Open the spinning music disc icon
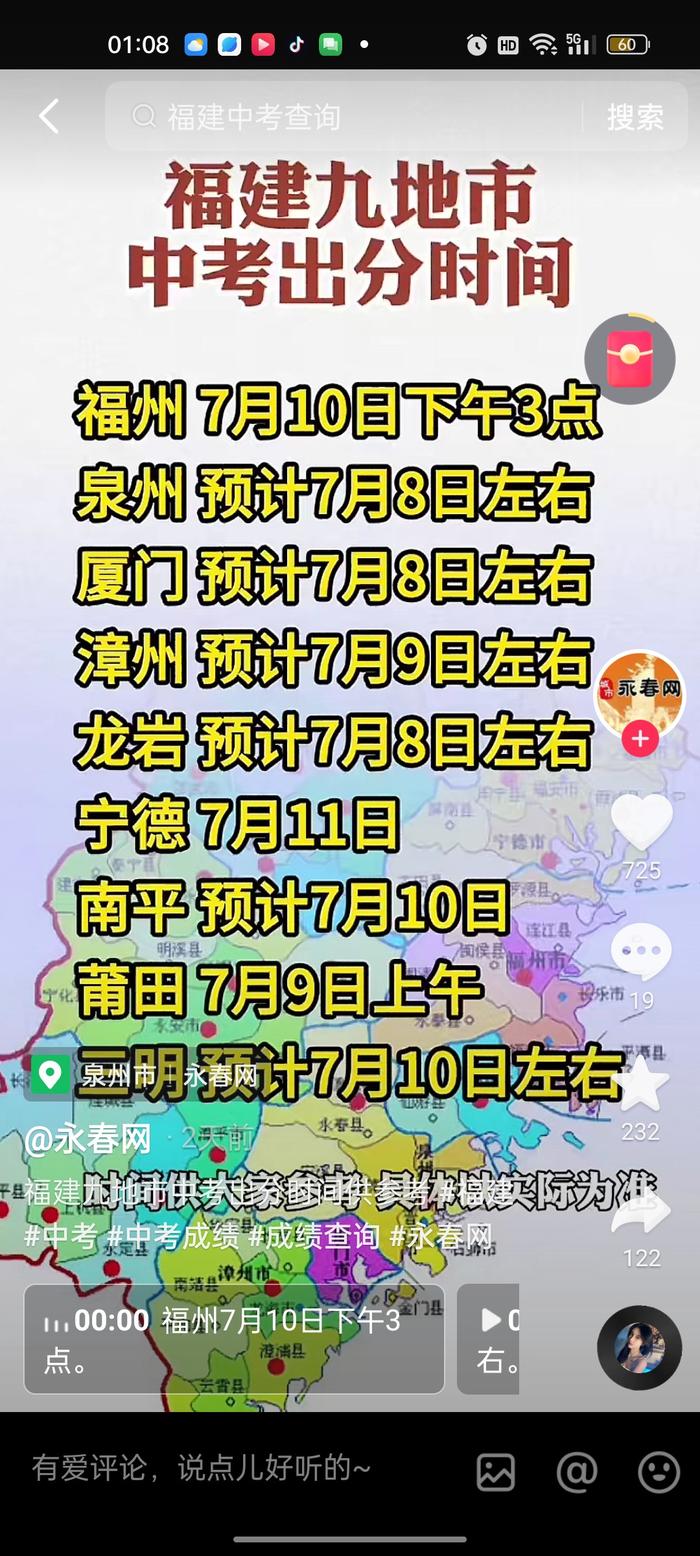 coord(639,1347)
